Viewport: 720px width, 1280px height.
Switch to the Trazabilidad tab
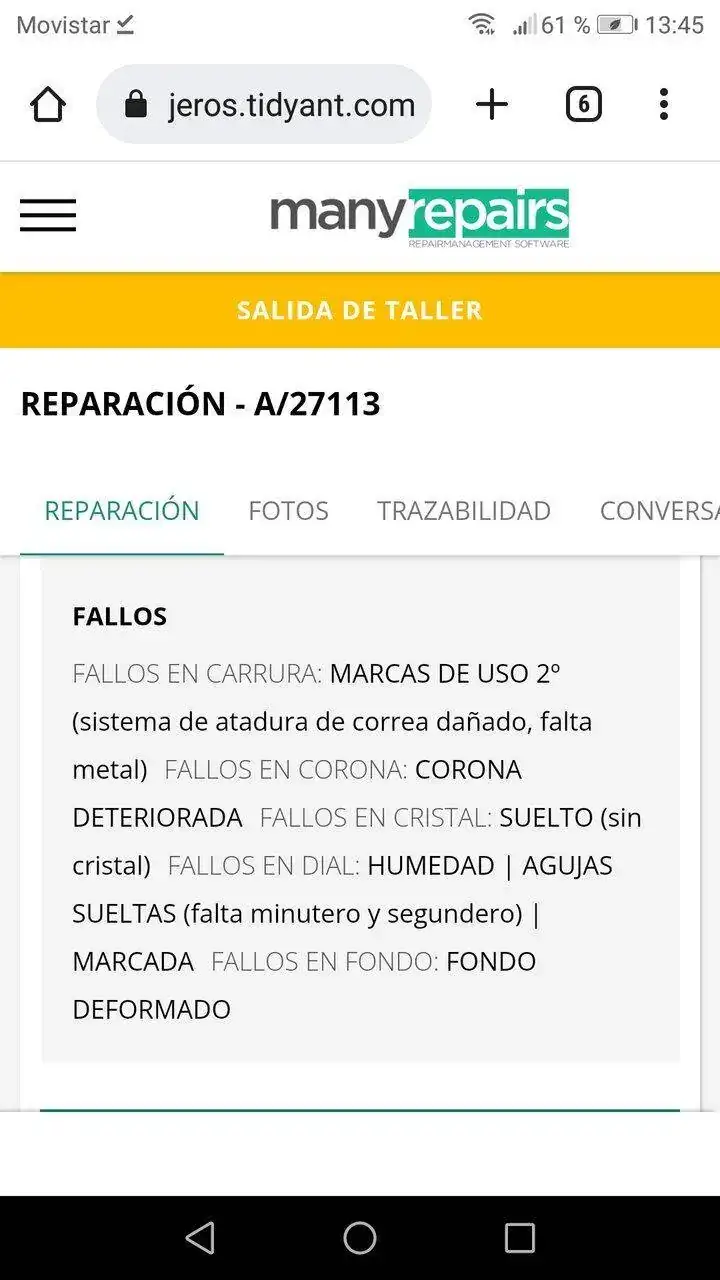tap(464, 510)
